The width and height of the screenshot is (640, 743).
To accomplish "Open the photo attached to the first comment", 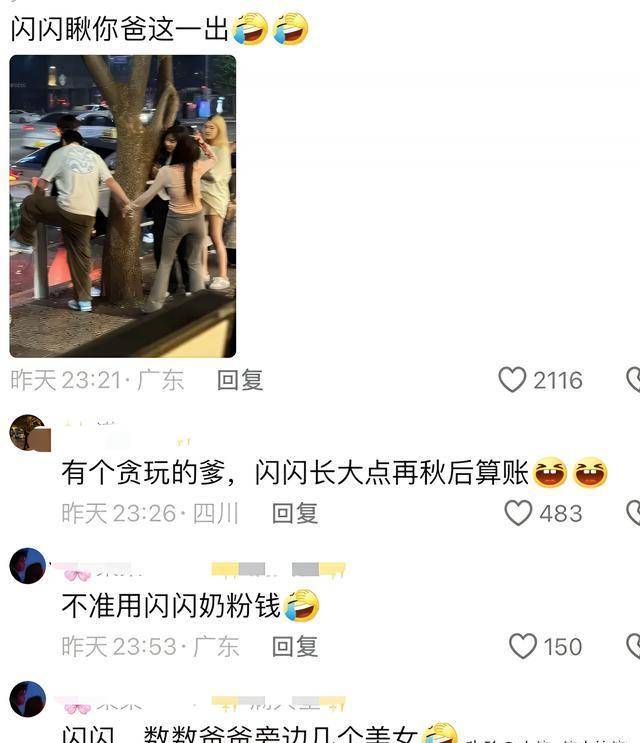I will click(x=123, y=205).
